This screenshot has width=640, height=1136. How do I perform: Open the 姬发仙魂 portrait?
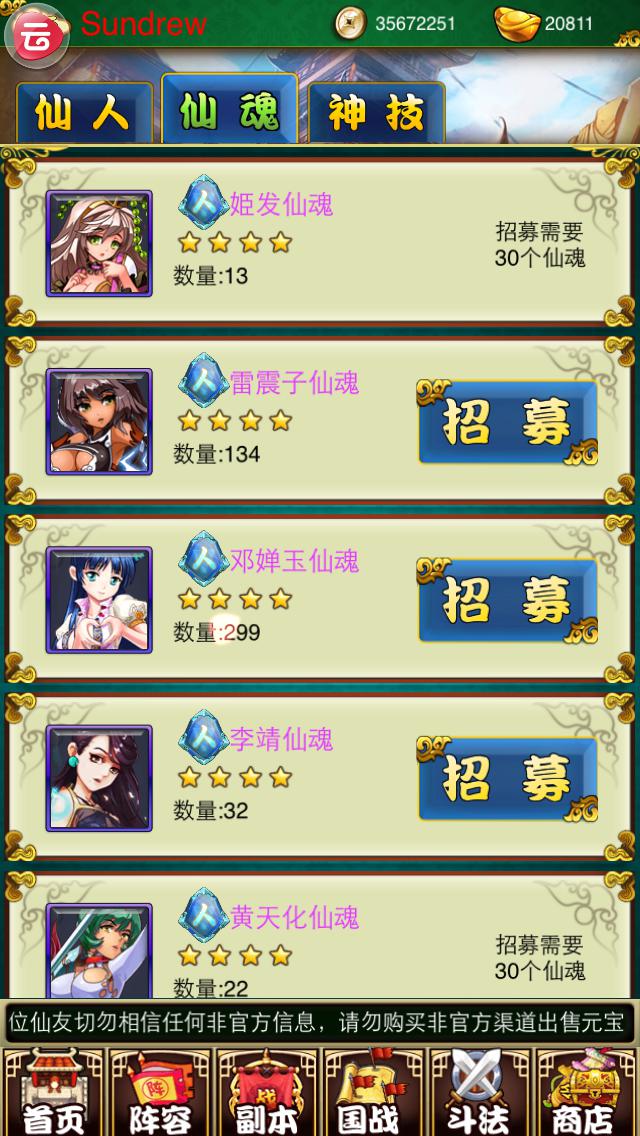tap(99, 243)
